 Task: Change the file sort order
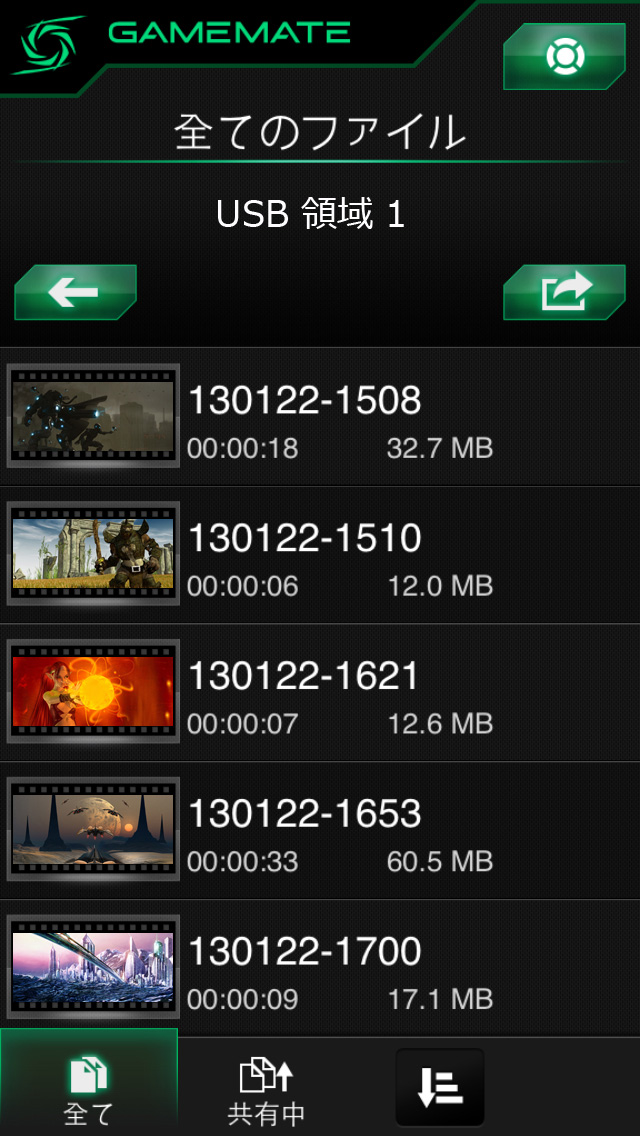point(440,1087)
